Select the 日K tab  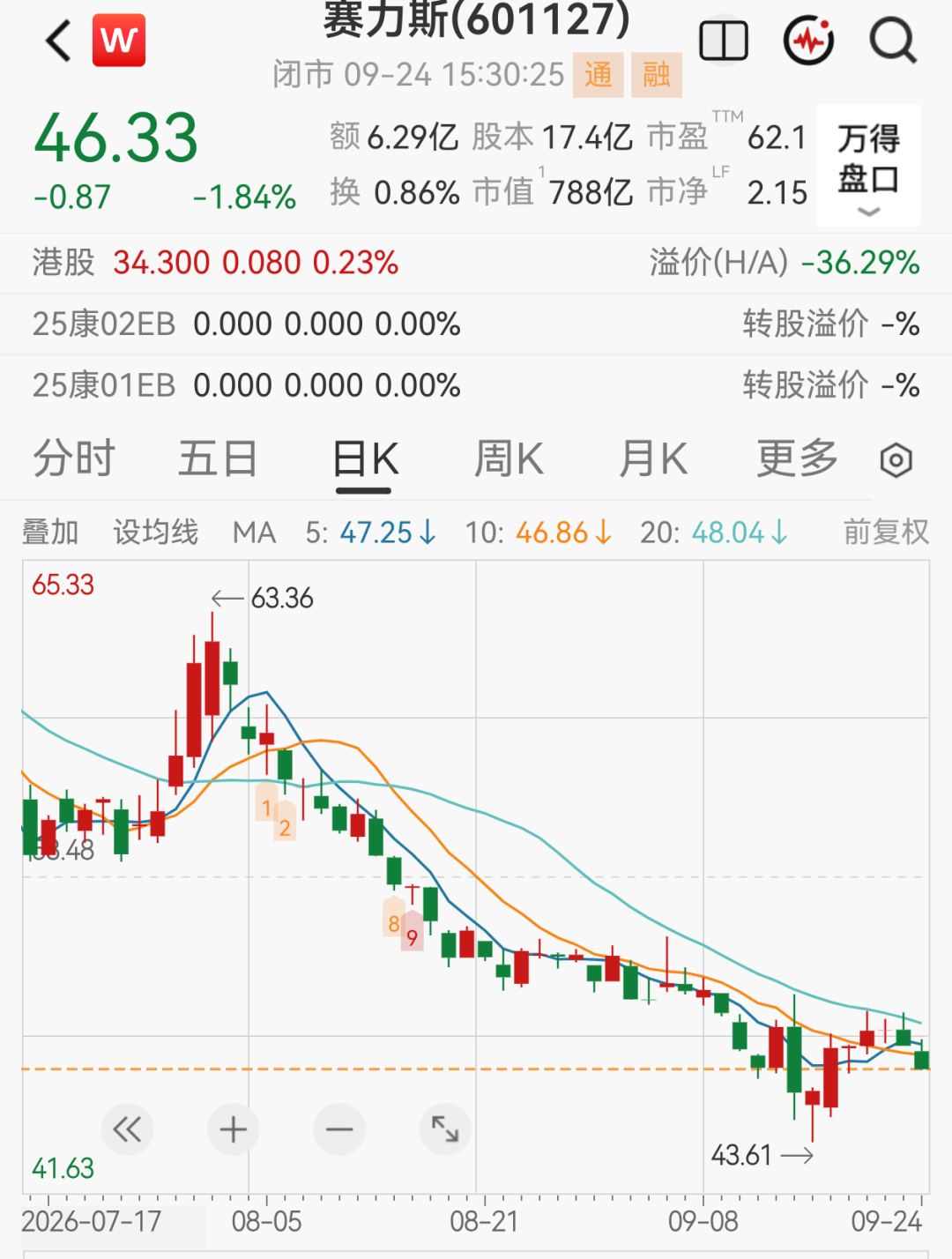point(366,460)
